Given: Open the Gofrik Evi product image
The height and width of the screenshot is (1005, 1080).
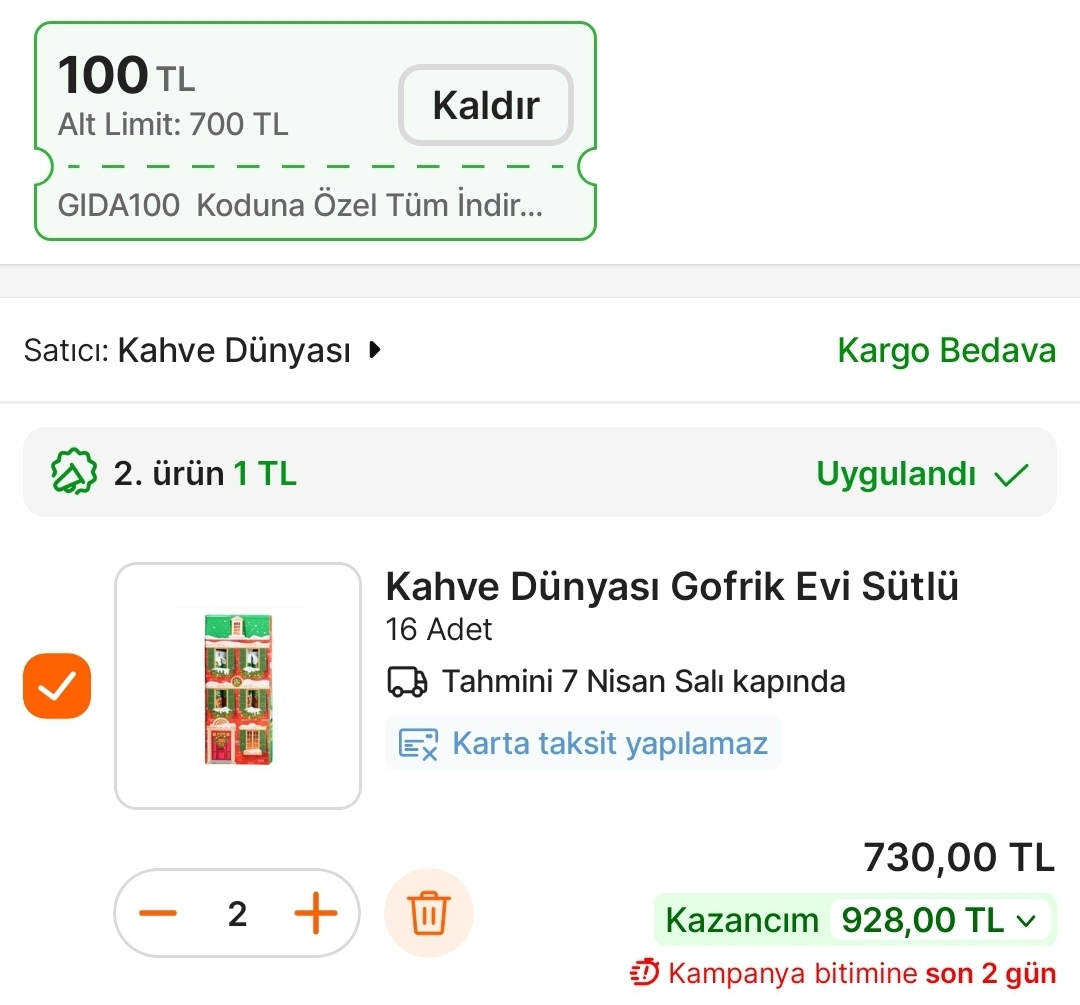Looking at the screenshot, I should point(238,686).
